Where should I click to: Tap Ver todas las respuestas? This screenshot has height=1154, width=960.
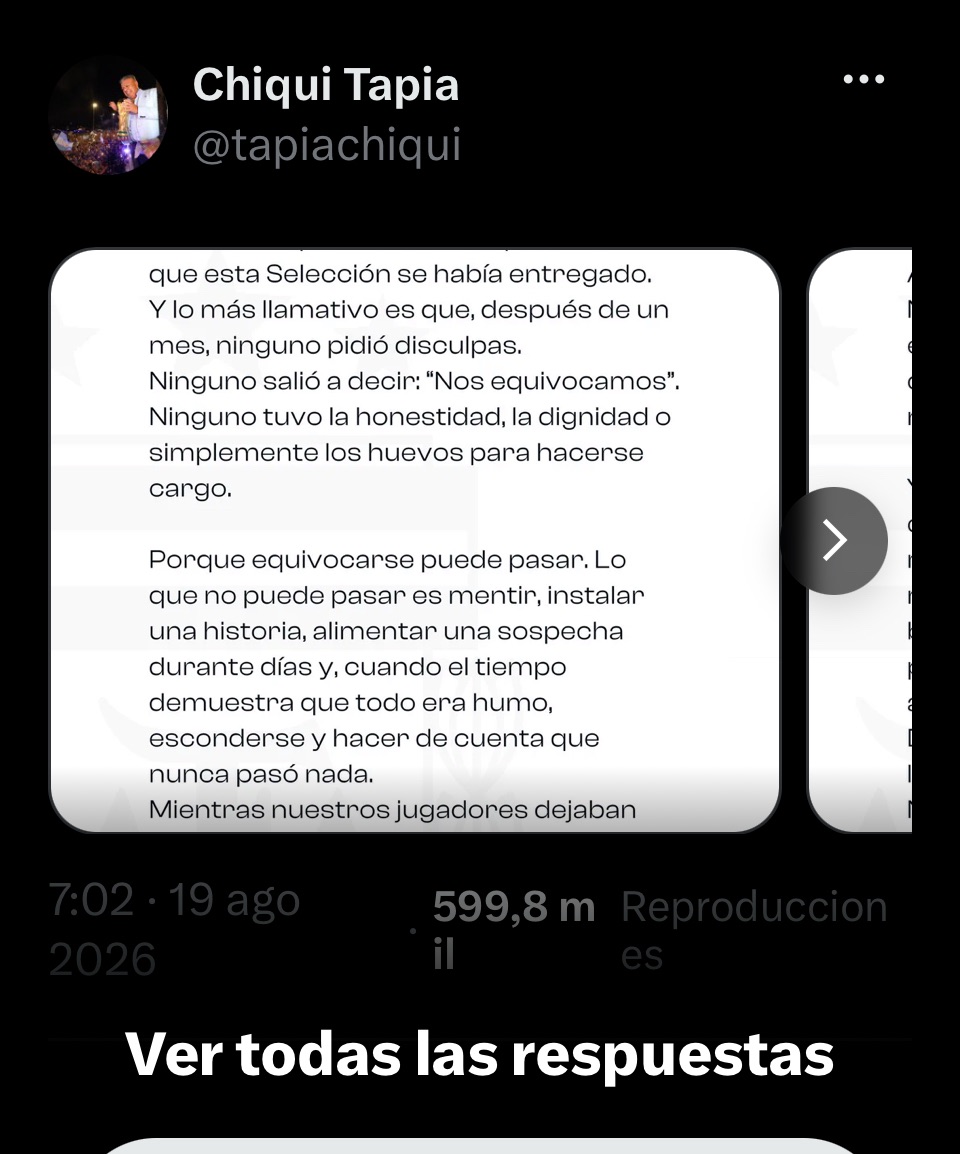coord(479,1054)
